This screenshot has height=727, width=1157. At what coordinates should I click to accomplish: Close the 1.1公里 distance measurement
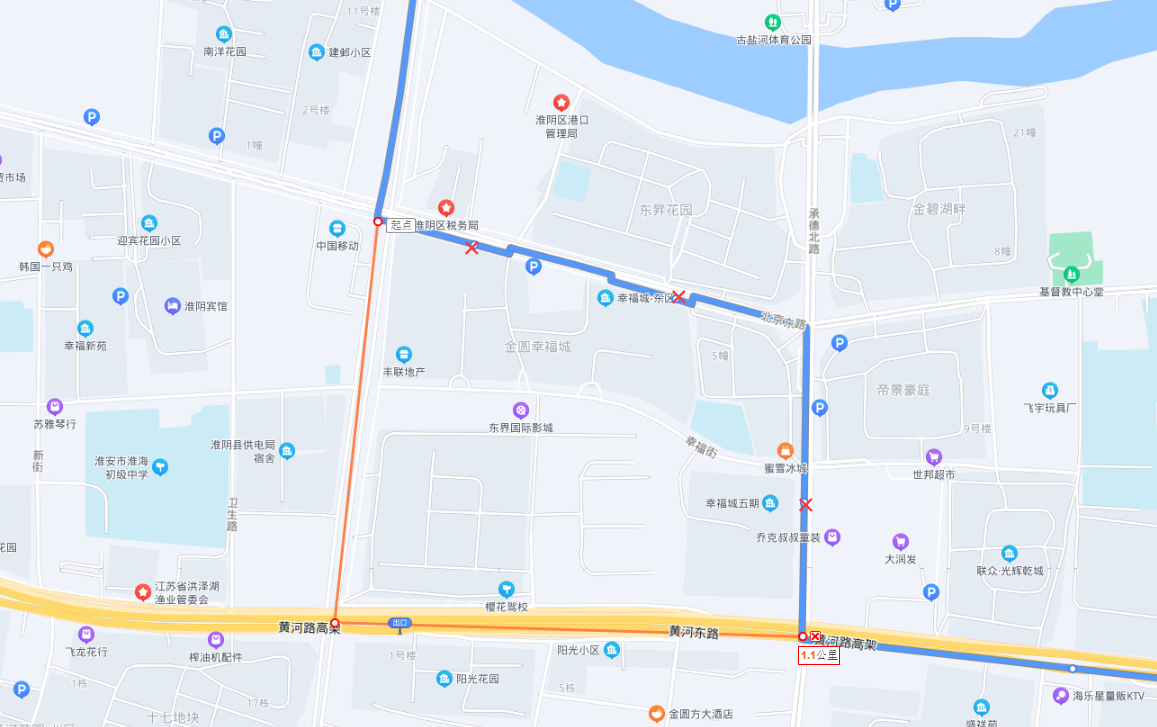[x=816, y=637]
